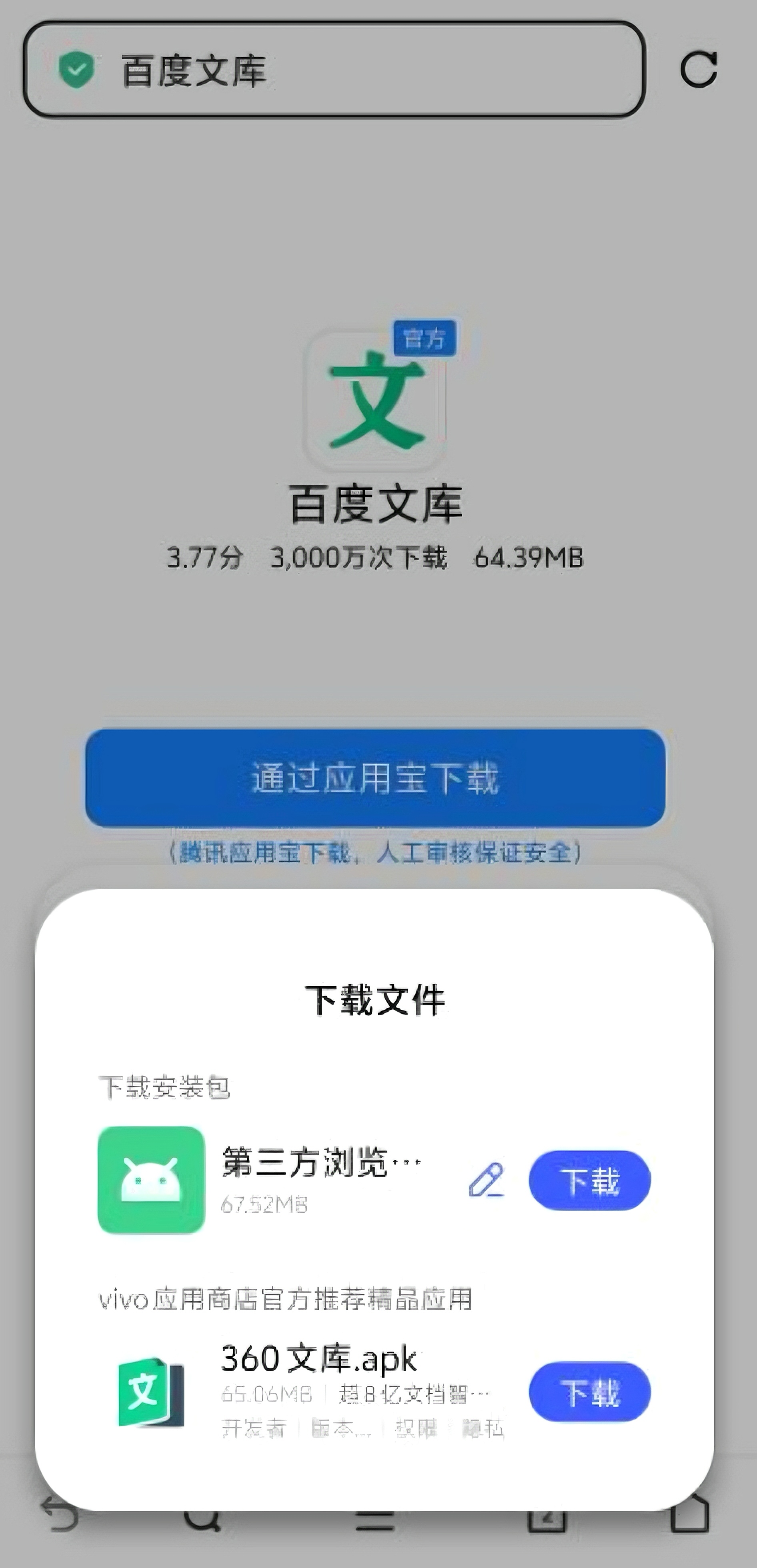Tap the 通过应用宝下载 button
Screen dimensions: 757x1568
point(375,777)
